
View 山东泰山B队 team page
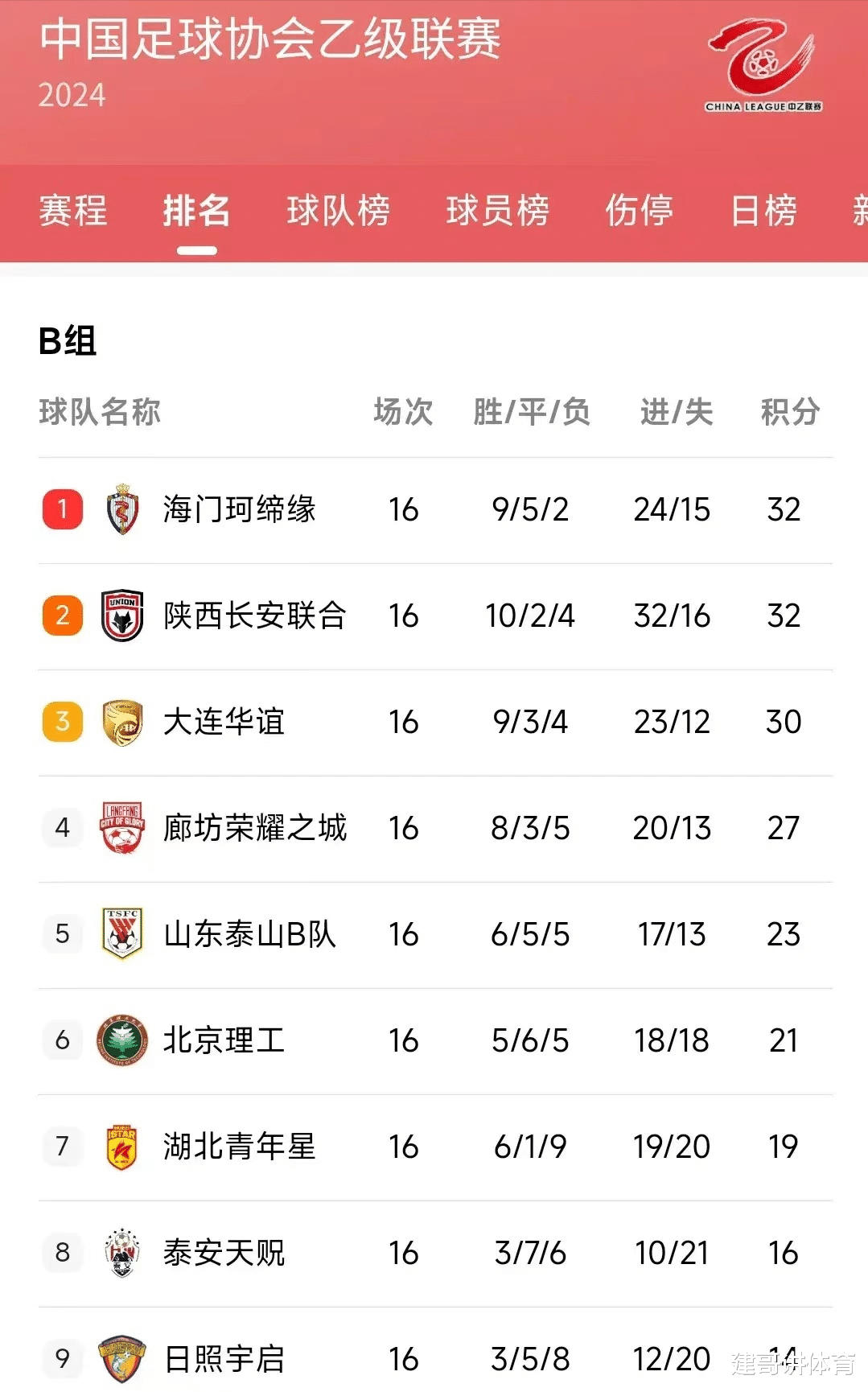[435, 935]
